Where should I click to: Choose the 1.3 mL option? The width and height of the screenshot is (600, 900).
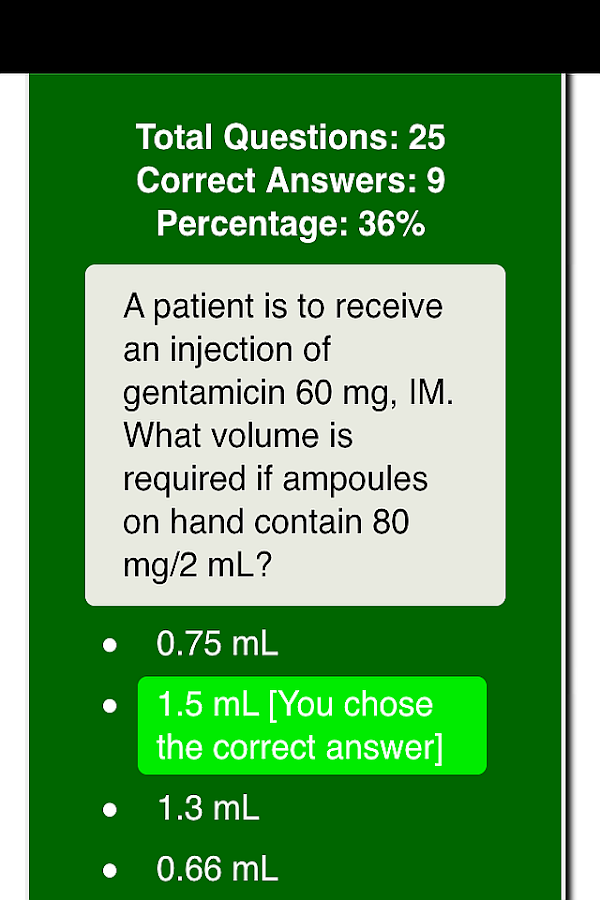click(x=208, y=808)
